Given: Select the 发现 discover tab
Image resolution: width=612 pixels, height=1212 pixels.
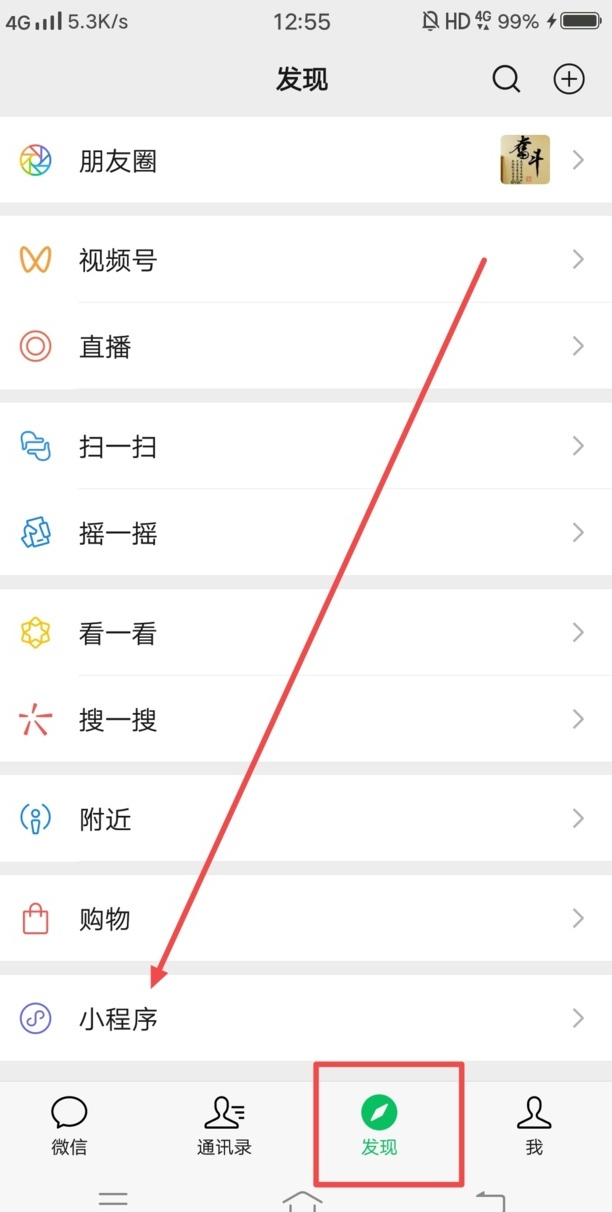Looking at the screenshot, I should [x=379, y=1125].
